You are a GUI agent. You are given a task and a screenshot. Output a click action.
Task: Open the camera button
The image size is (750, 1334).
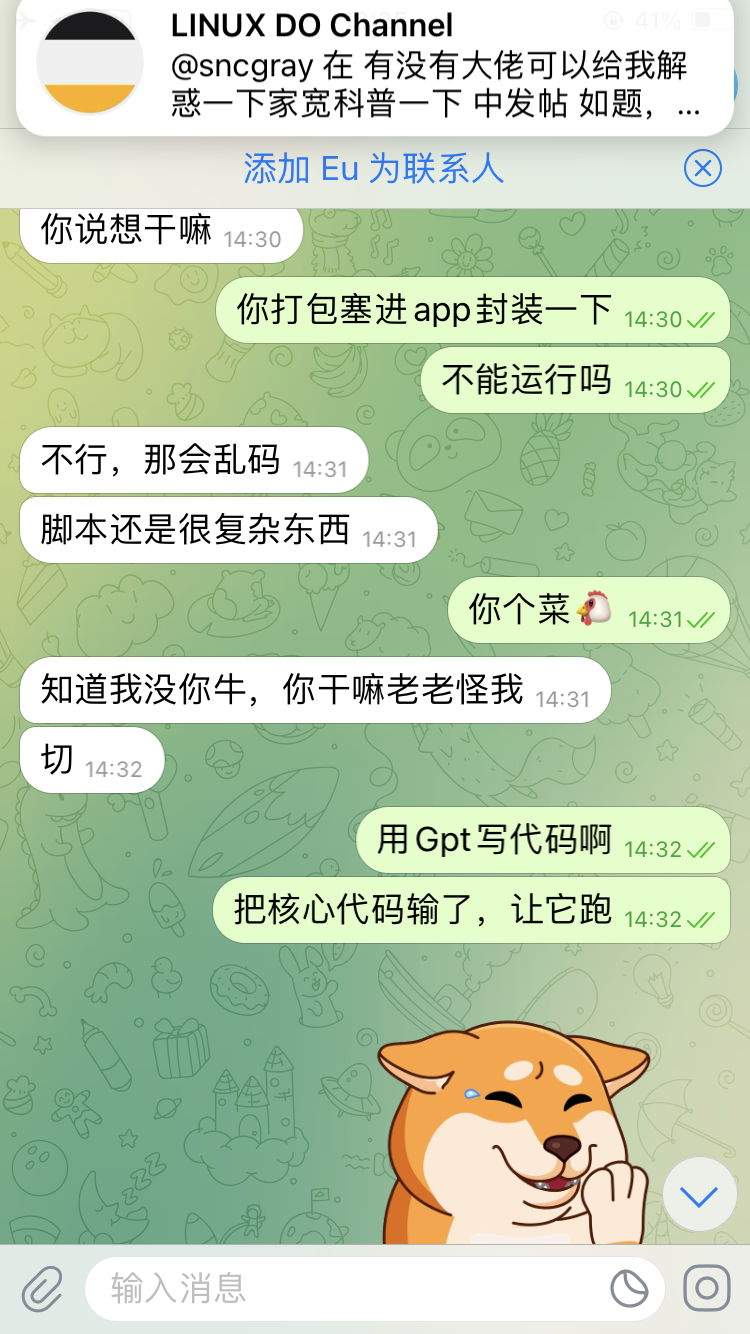(x=707, y=1288)
